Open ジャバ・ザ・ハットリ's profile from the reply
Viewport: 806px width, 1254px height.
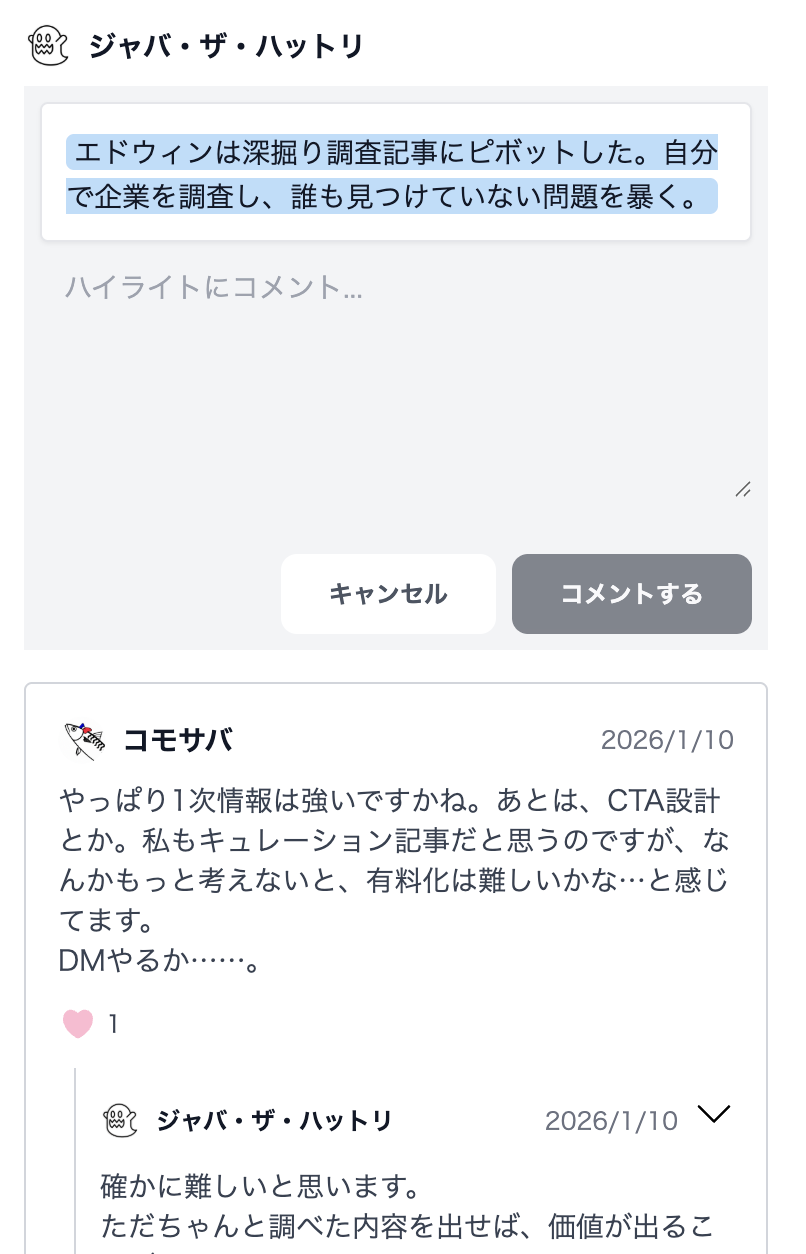point(274,1120)
